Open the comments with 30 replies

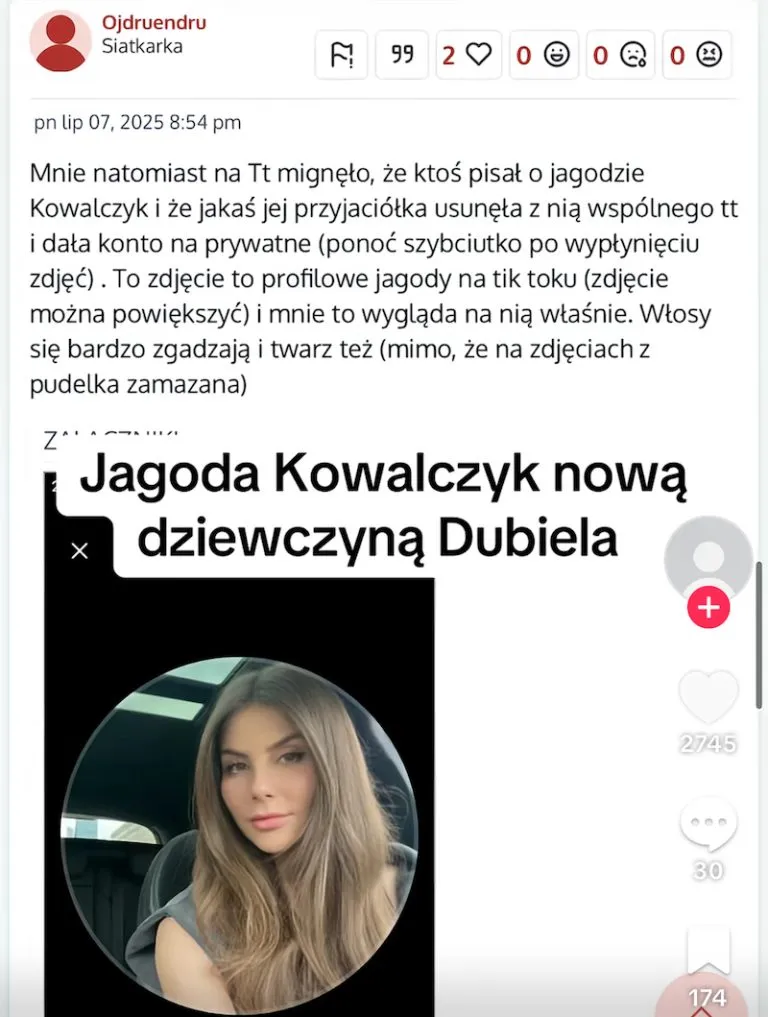708,825
